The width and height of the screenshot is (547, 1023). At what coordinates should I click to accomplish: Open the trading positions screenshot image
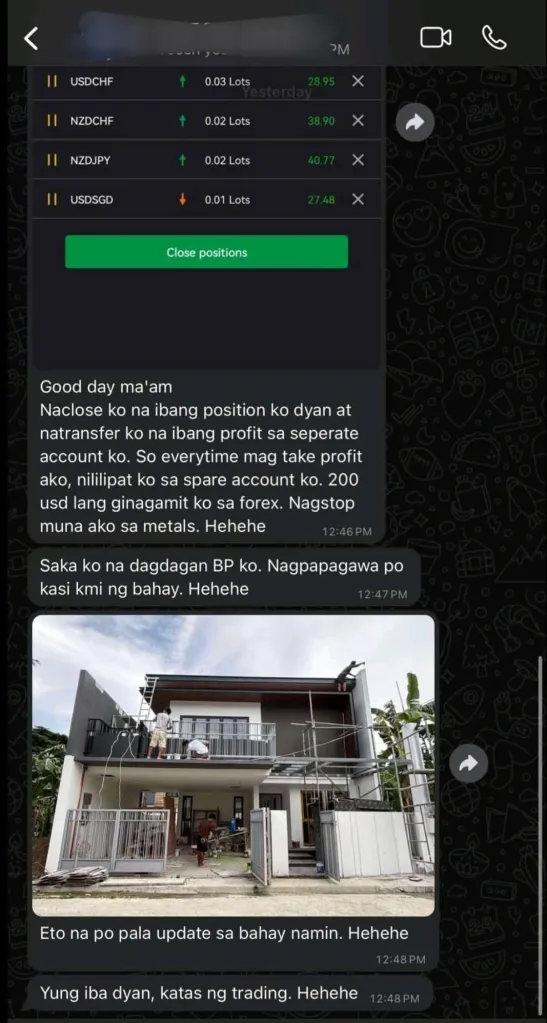pos(207,217)
